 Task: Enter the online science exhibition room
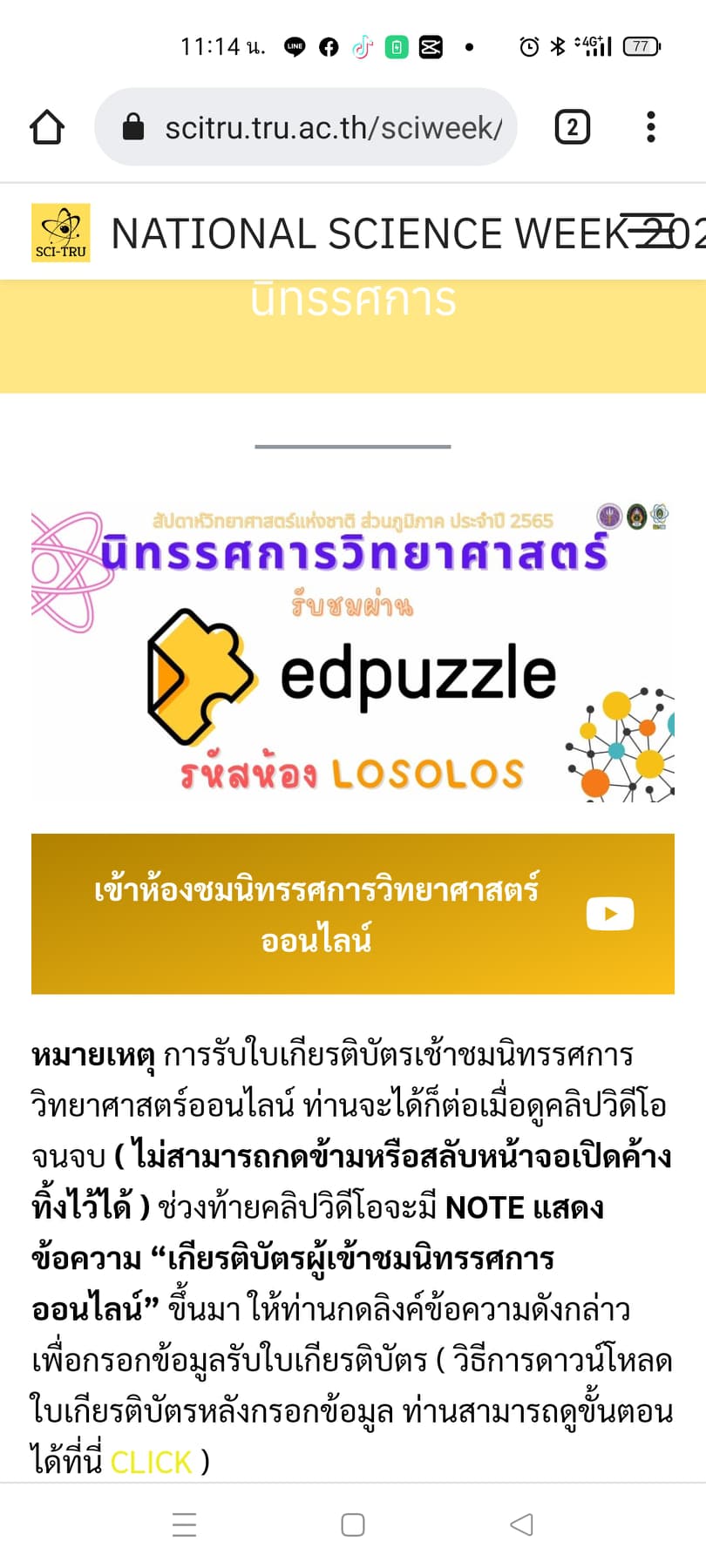pos(352,913)
